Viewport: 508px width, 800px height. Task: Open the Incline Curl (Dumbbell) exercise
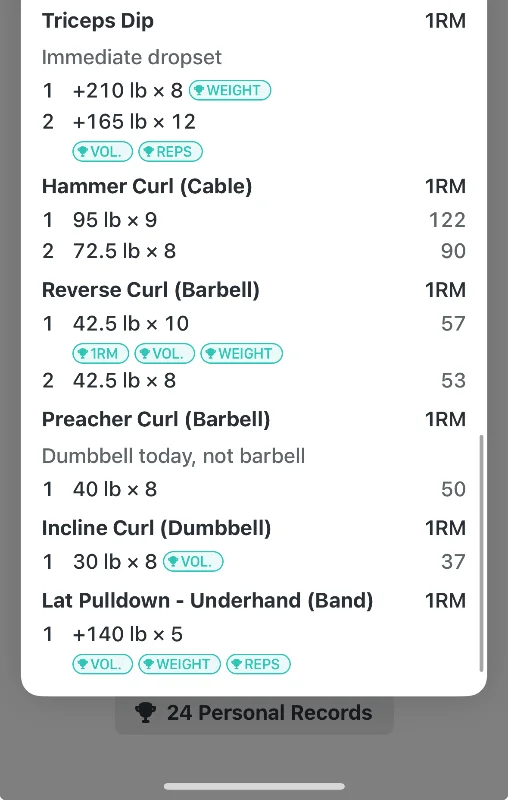pos(156,528)
